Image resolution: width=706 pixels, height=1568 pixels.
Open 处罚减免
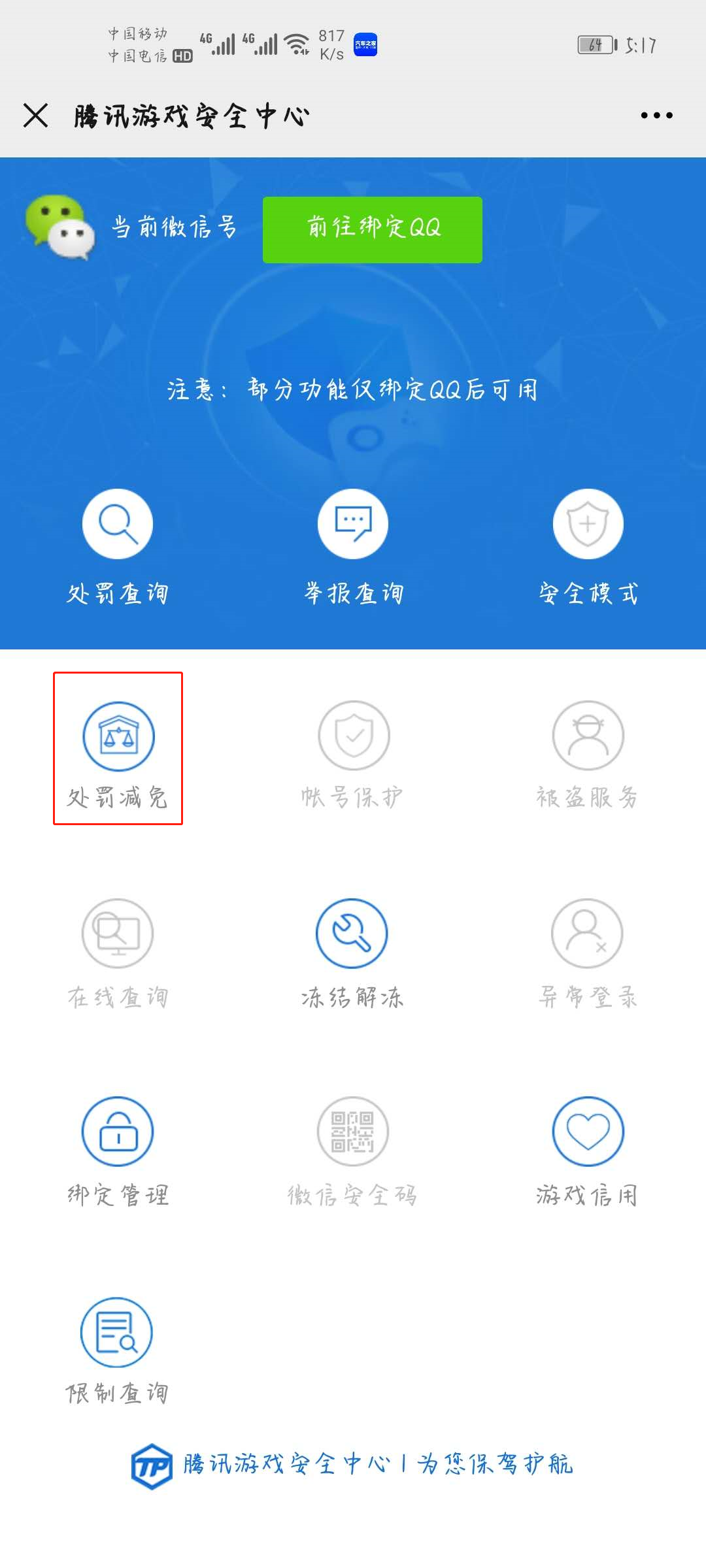[118, 749]
